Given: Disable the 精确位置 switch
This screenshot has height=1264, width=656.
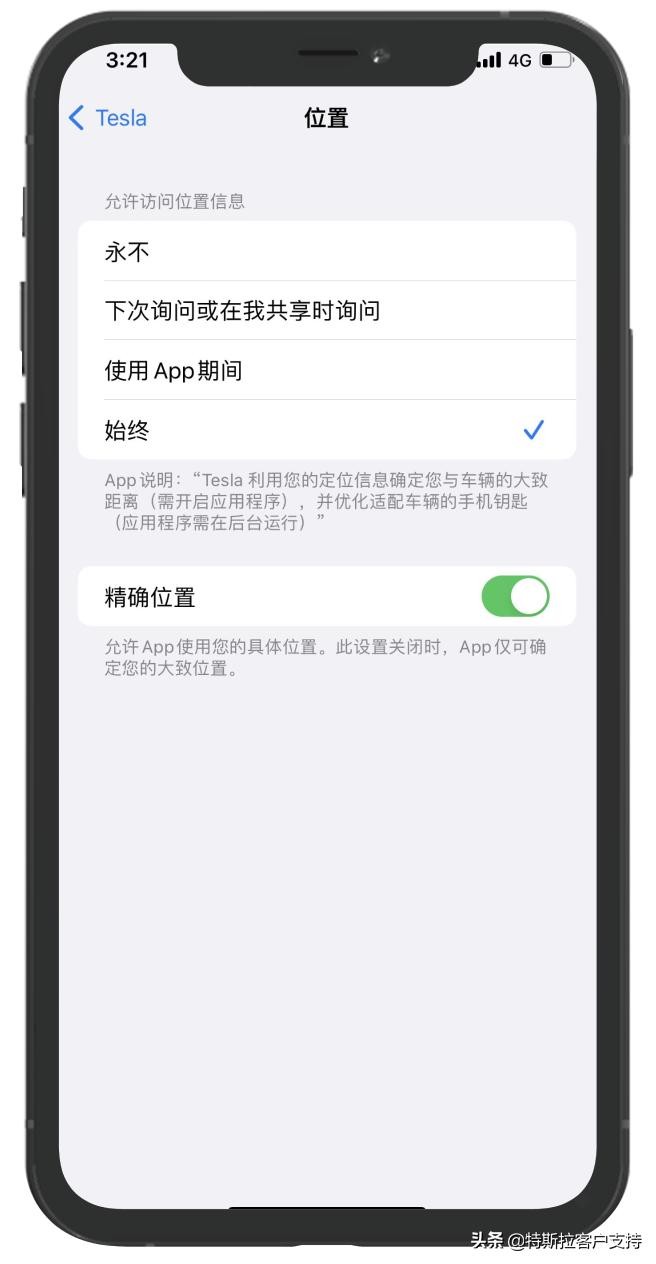Looking at the screenshot, I should 515,597.
